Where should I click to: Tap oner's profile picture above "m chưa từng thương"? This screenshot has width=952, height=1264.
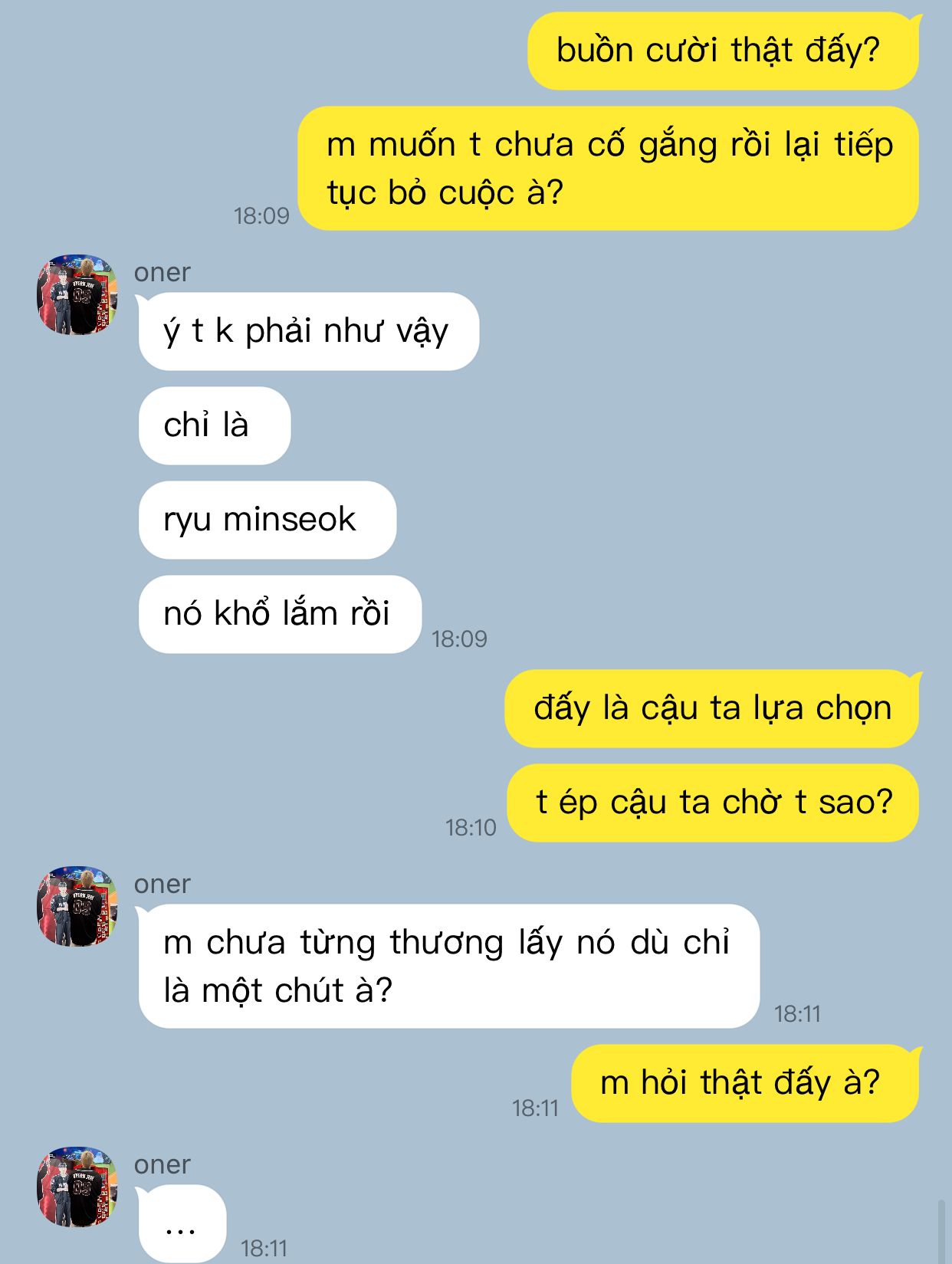click(x=77, y=906)
